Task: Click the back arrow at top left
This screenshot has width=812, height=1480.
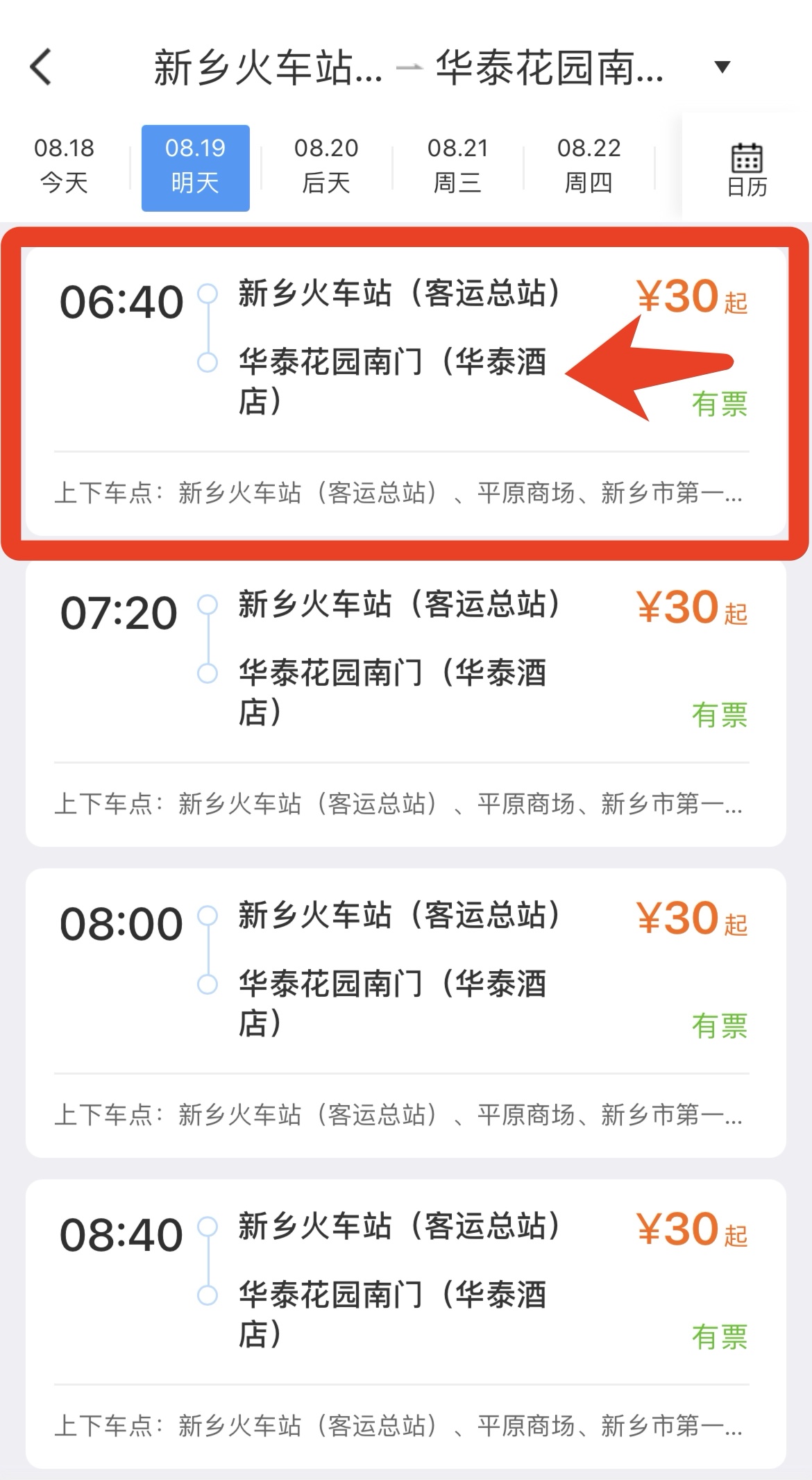Action: coord(42,67)
